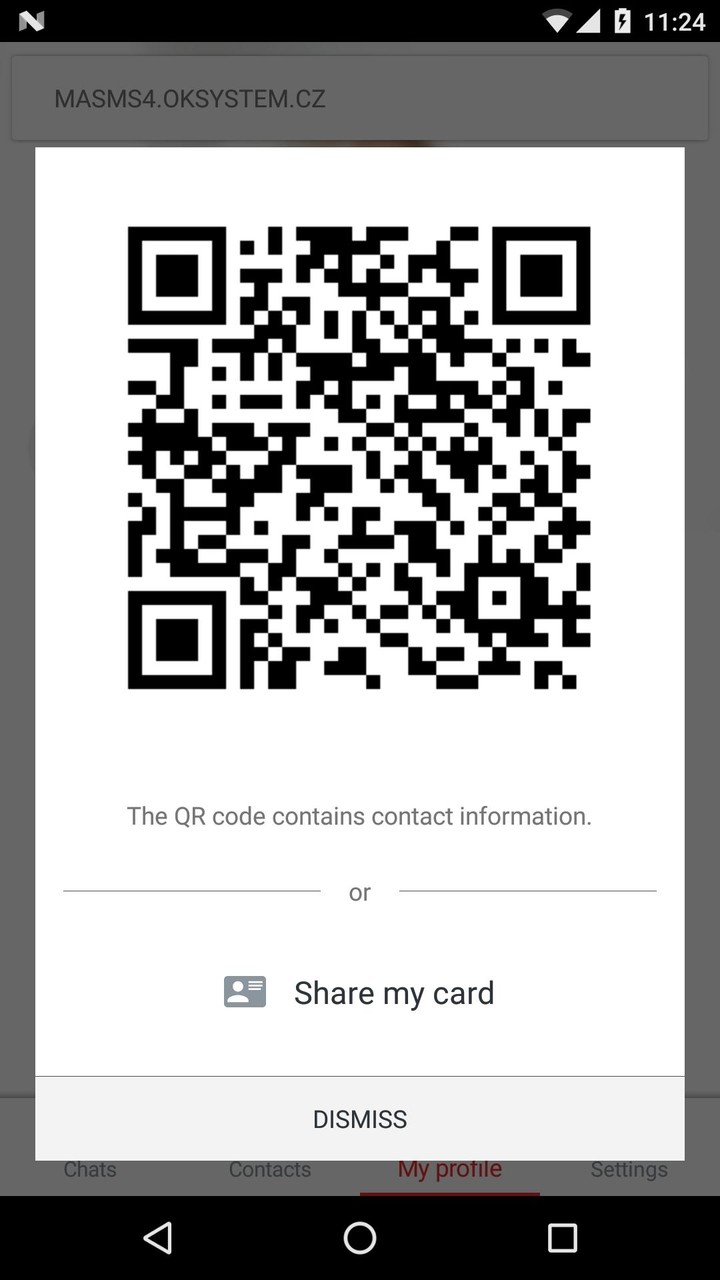Open the N notification icon in status bar
The width and height of the screenshot is (720, 1280).
[x=31, y=20]
